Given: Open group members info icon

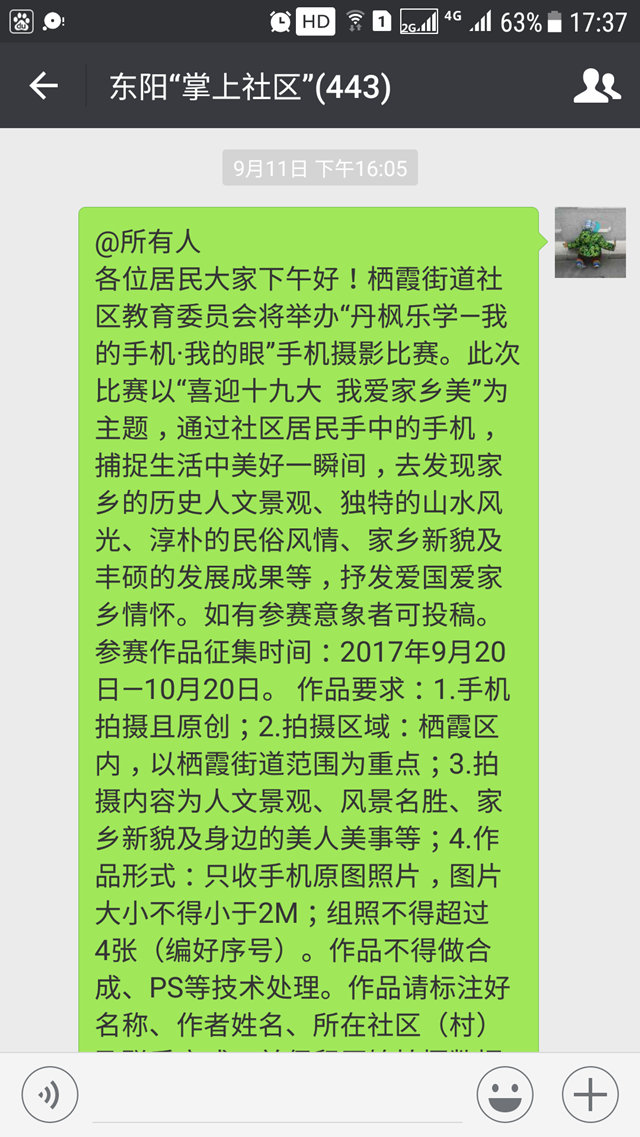Looking at the screenshot, I should 596,87.
